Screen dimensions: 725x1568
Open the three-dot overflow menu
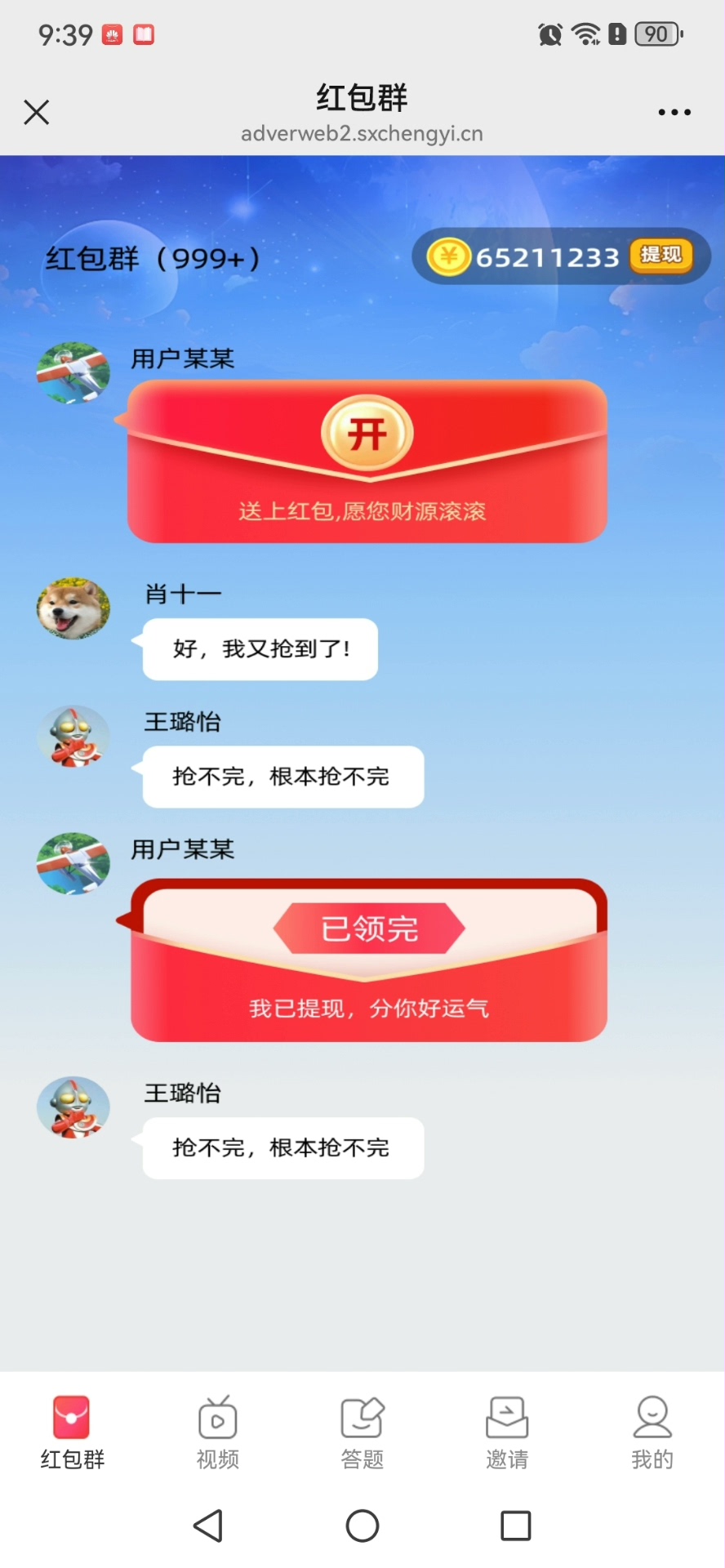674,112
